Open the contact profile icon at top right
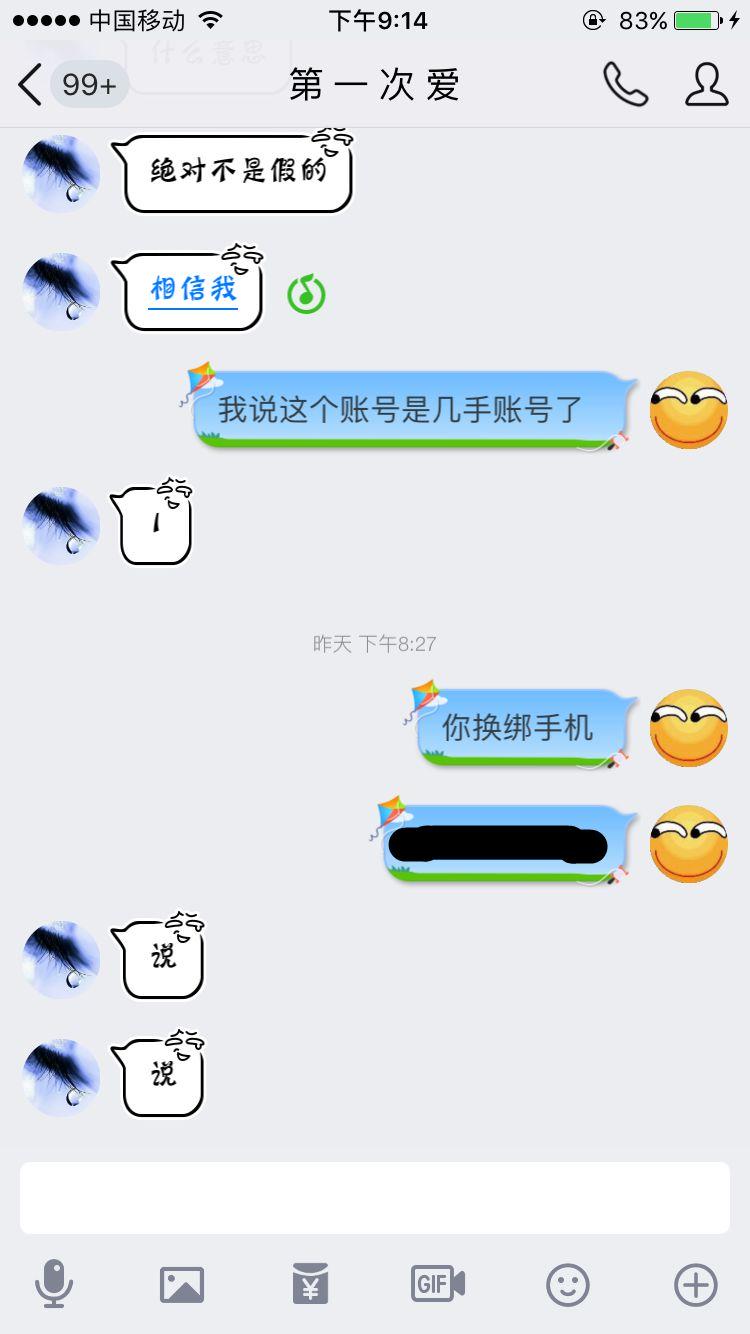 (706, 85)
